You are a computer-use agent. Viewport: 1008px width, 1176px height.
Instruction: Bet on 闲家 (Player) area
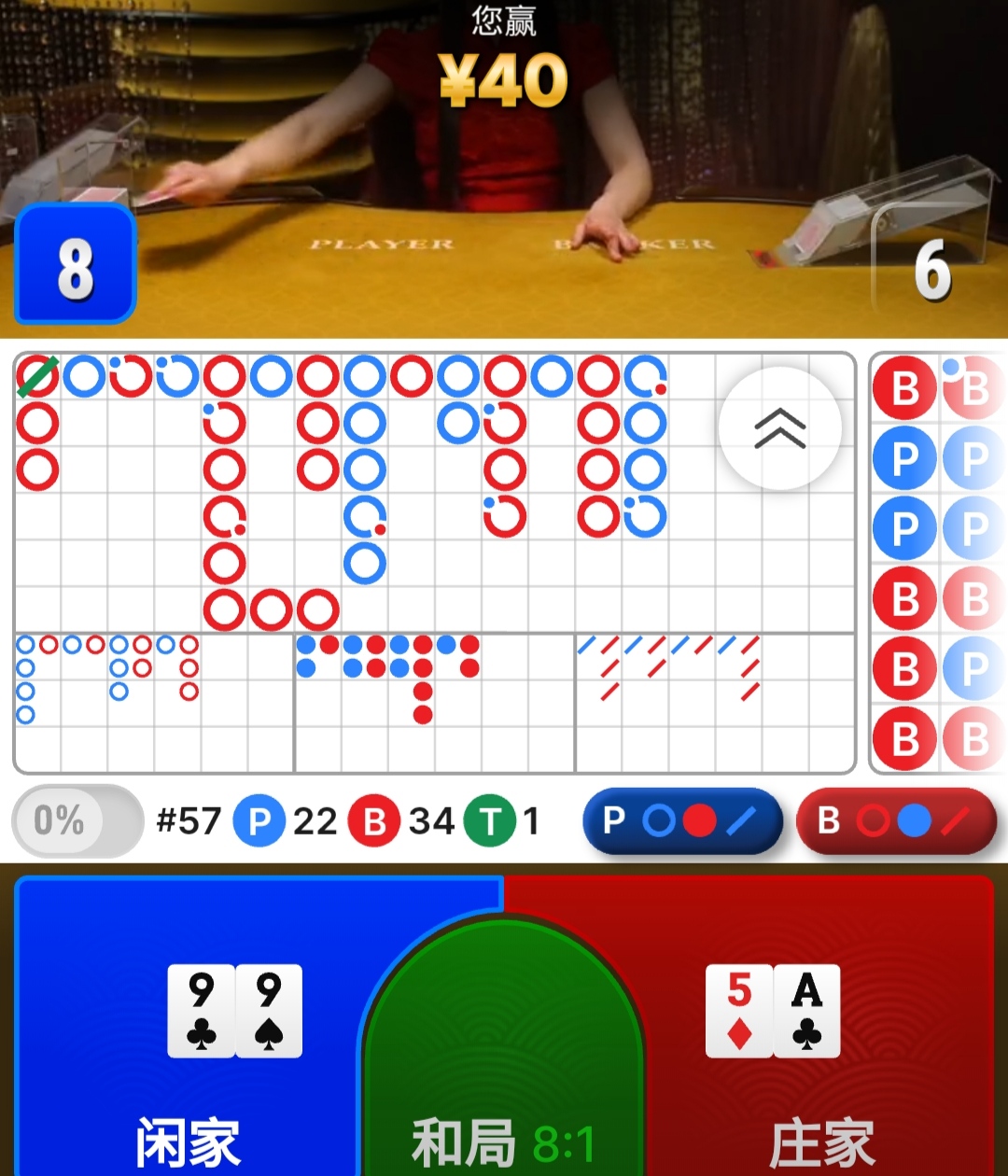pyautogui.click(x=187, y=1027)
